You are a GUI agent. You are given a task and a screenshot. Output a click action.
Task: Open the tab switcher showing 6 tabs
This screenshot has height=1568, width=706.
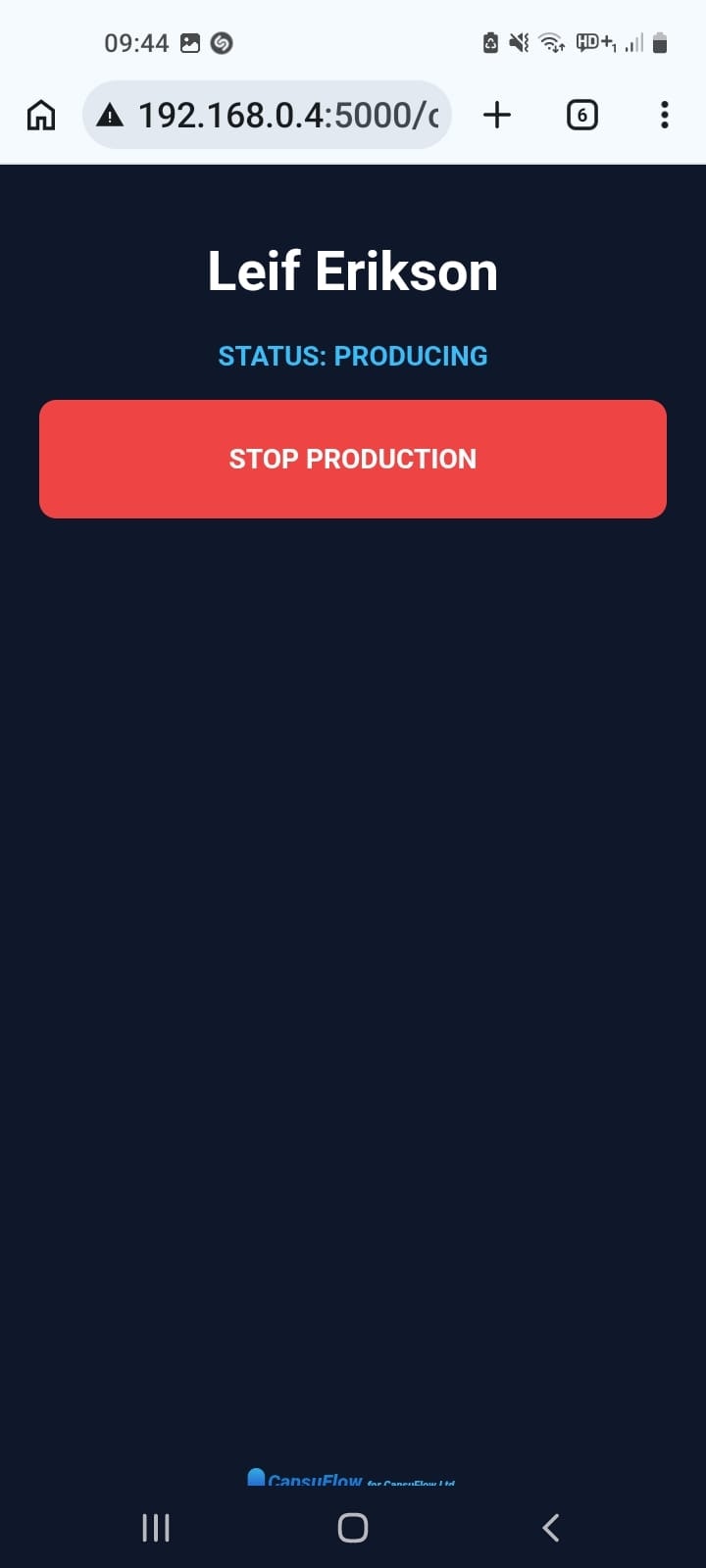coord(581,114)
